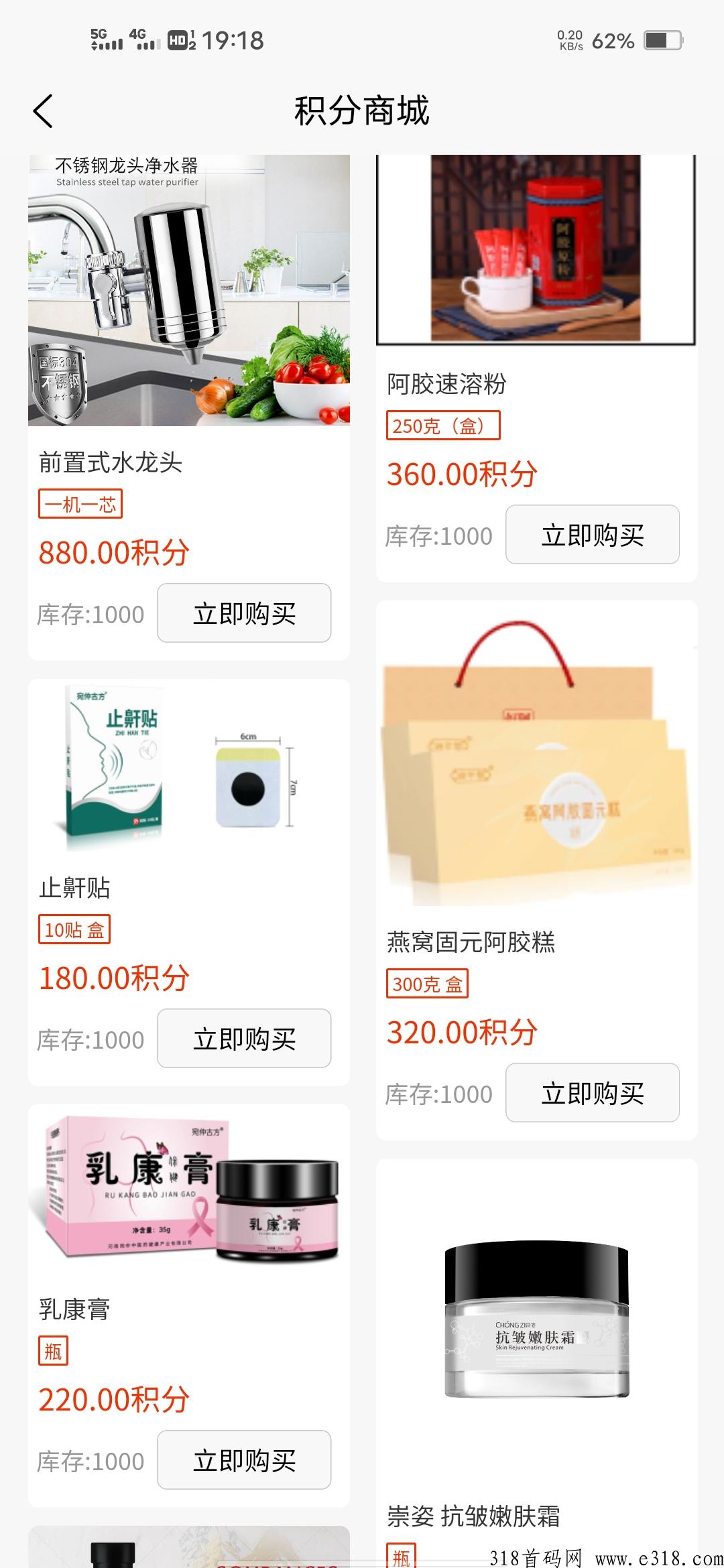The width and height of the screenshot is (724, 1568).
Task: Buy the 前置式水龙头 now
Action: click(x=244, y=613)
